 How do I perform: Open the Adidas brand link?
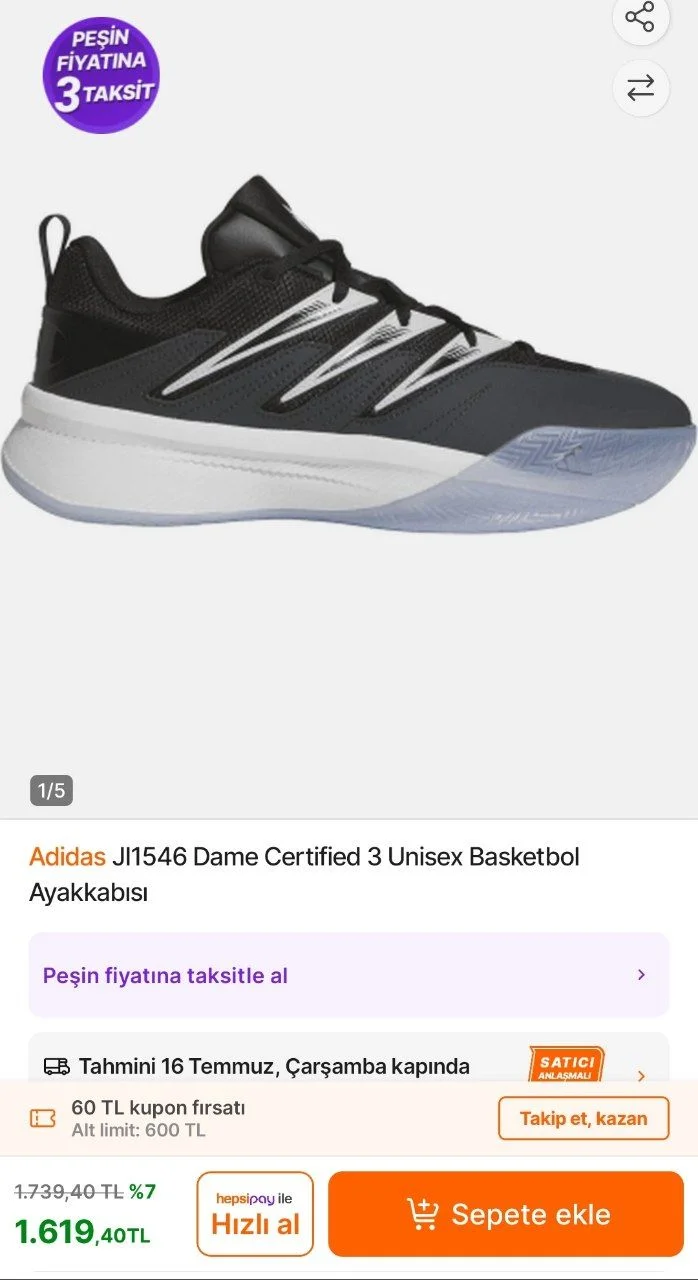coord(67,857)
